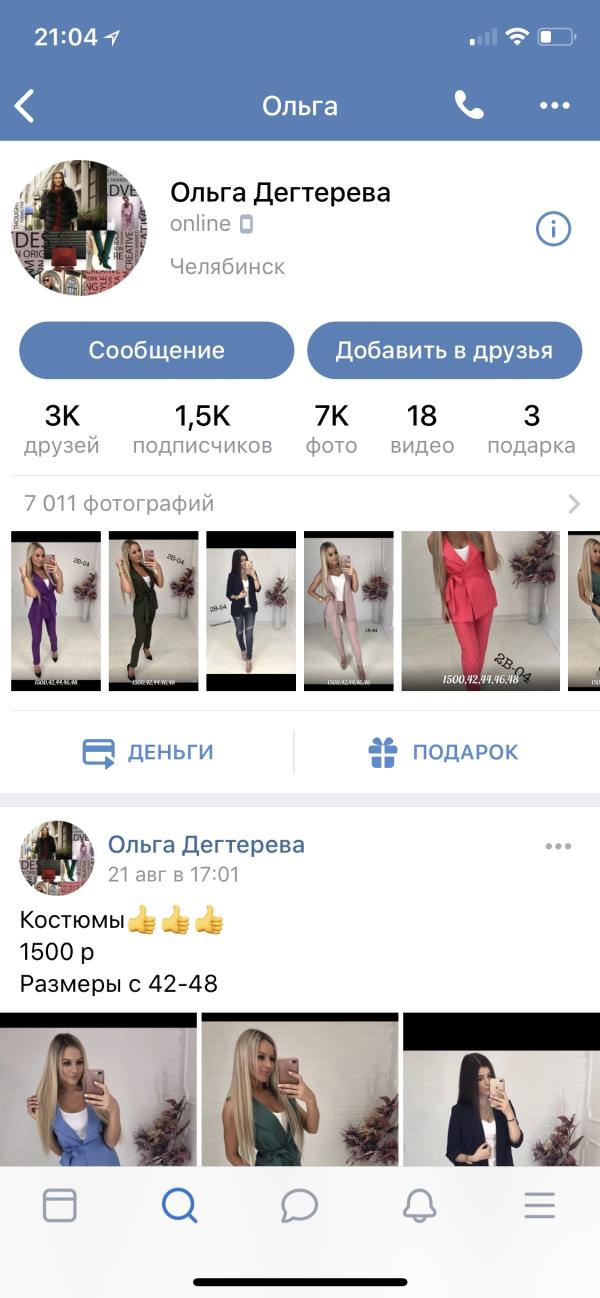Open the coral suit photo thumbnail

[x=480, y=611]
